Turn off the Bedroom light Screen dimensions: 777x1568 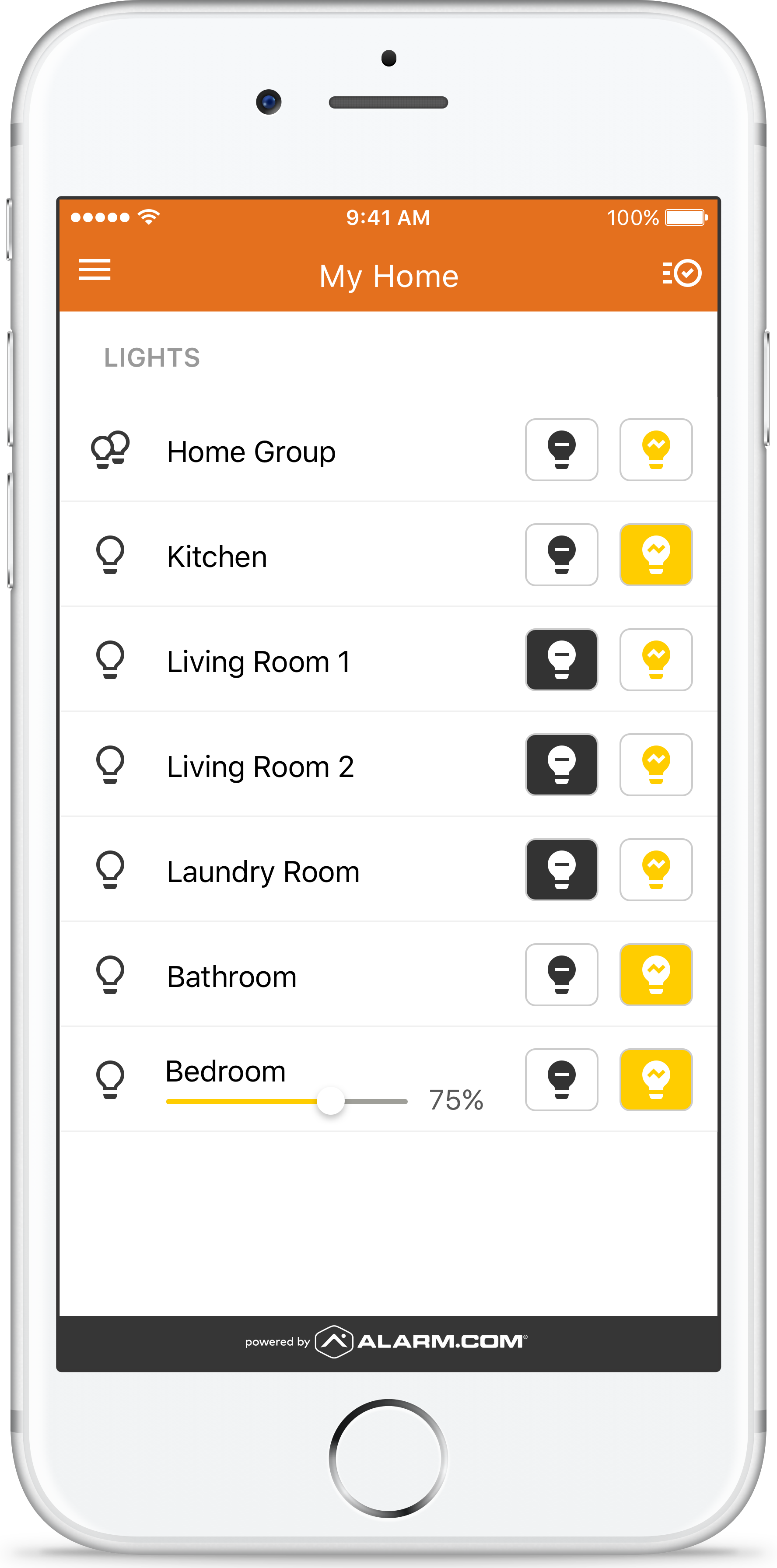coord(561,1080)
